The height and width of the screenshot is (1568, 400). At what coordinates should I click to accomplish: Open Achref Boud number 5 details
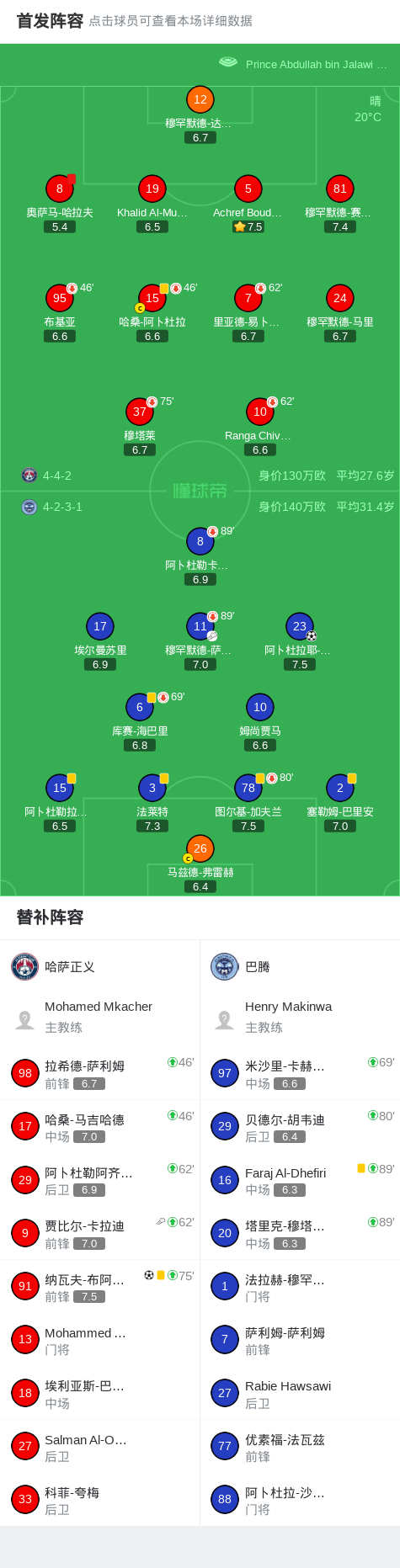(x=248, y=204)
